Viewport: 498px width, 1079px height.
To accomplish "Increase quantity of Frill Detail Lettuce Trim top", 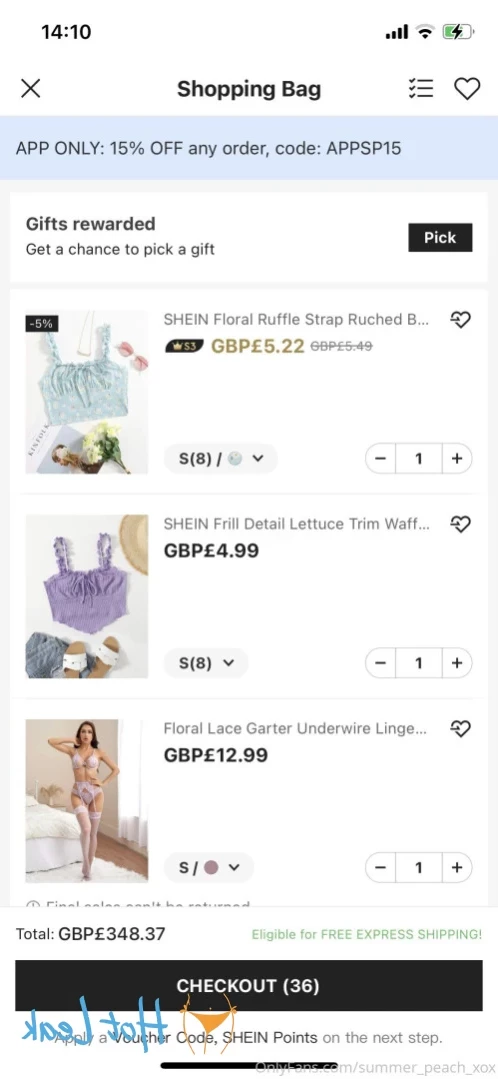I will tap(457, 663).
